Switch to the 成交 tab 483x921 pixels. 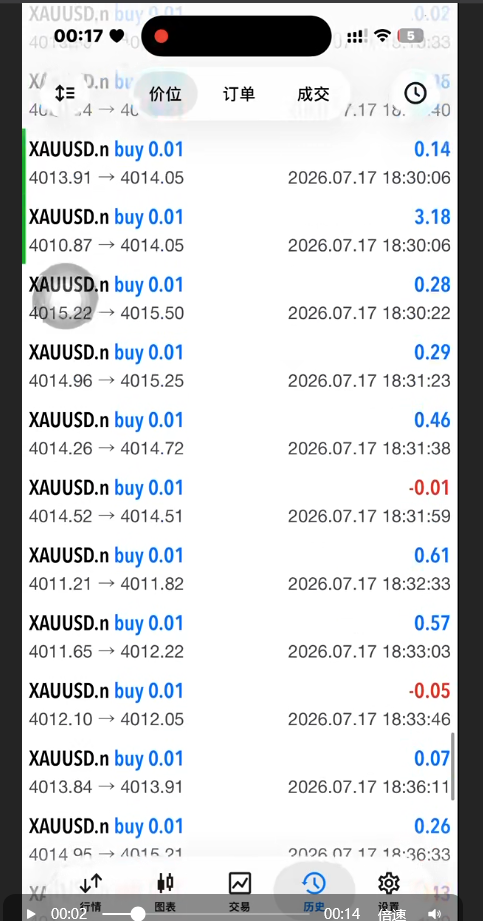[x=313, y=94]
